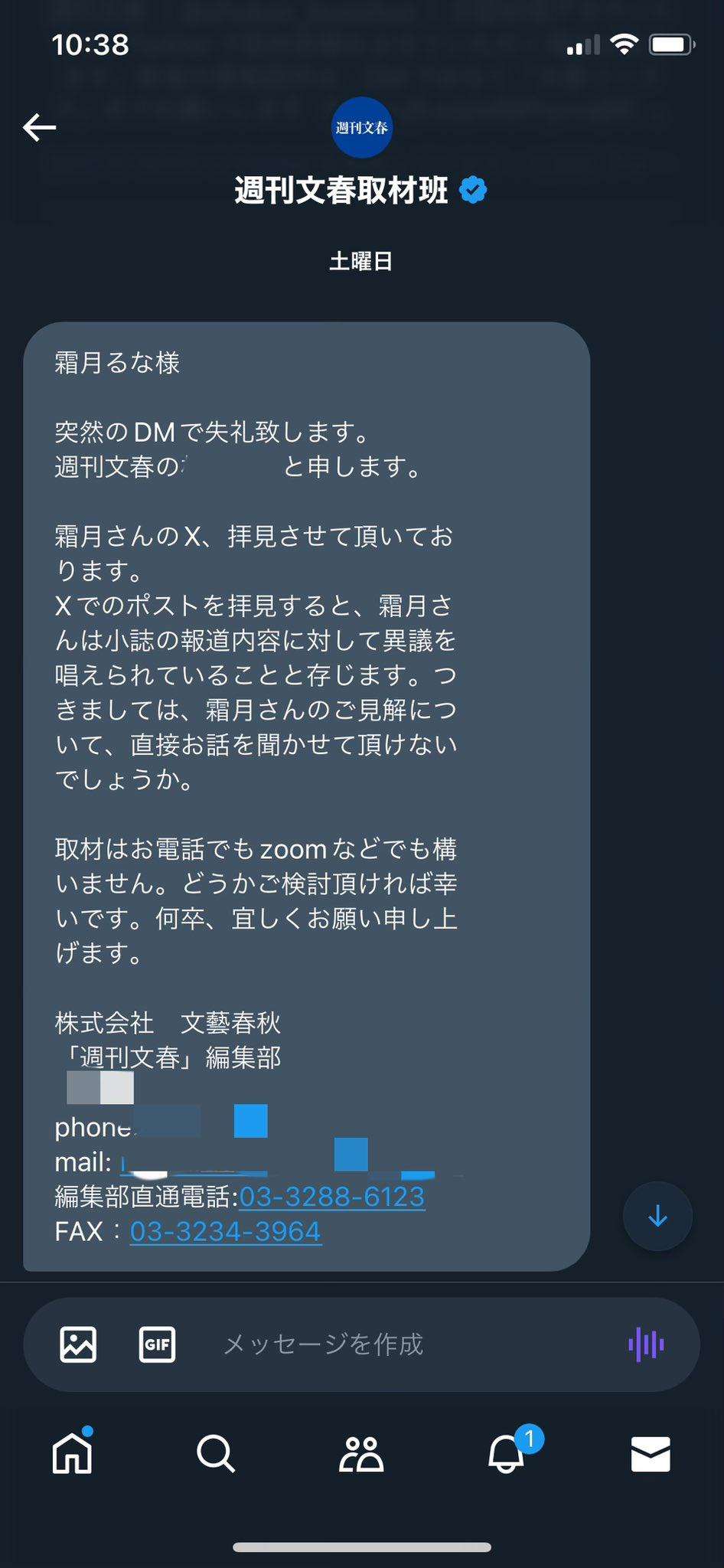Open the Notifications tab
Screen dimensions: 724x1568
507,1453
